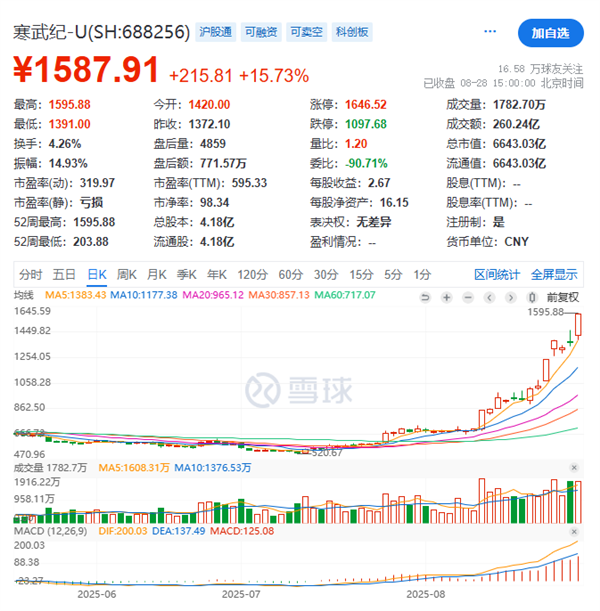Viewport: 600px width, 611px height.
Task: Move the chart right with the arrow
Action: (510, 298)
